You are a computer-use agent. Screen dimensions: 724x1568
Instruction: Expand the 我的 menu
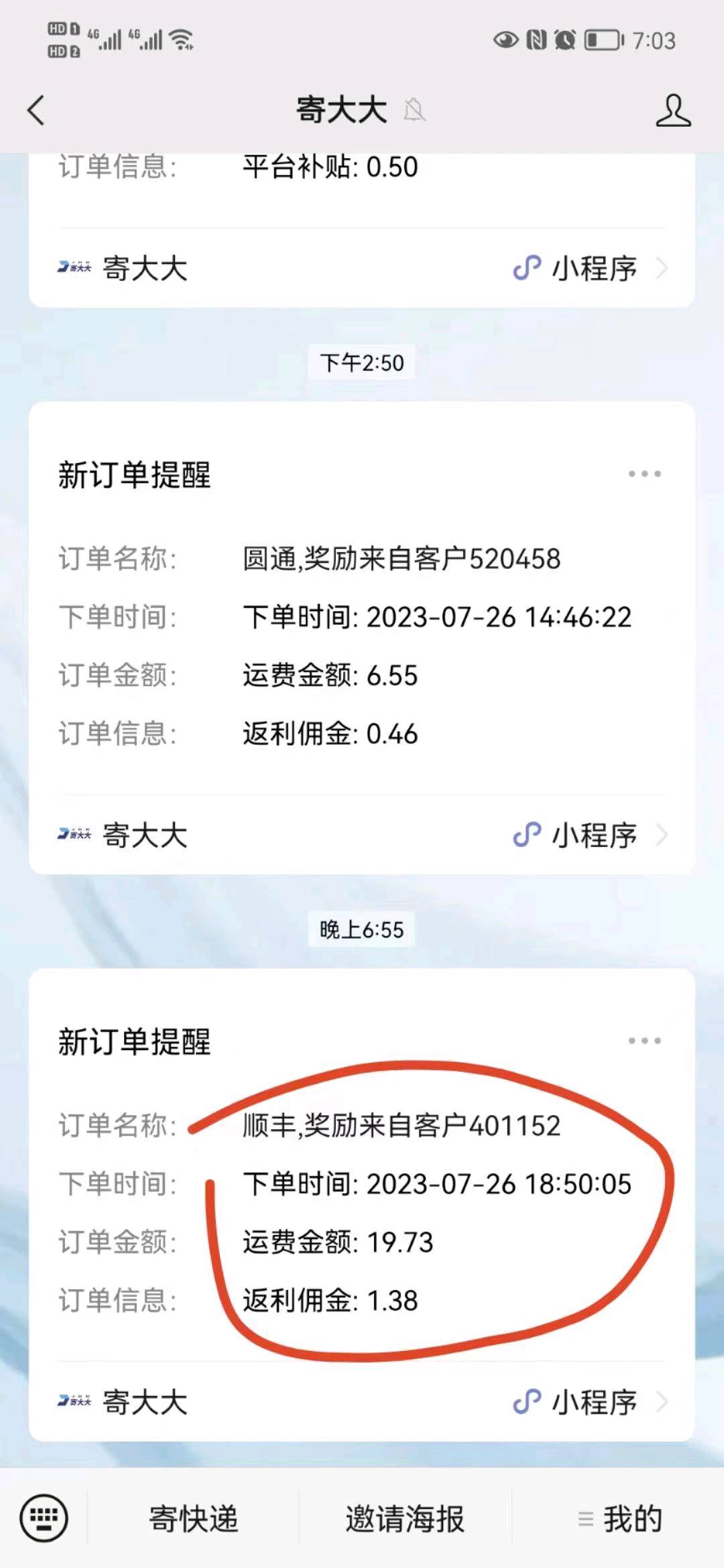pyautogui.click(x=619, y=1518)
